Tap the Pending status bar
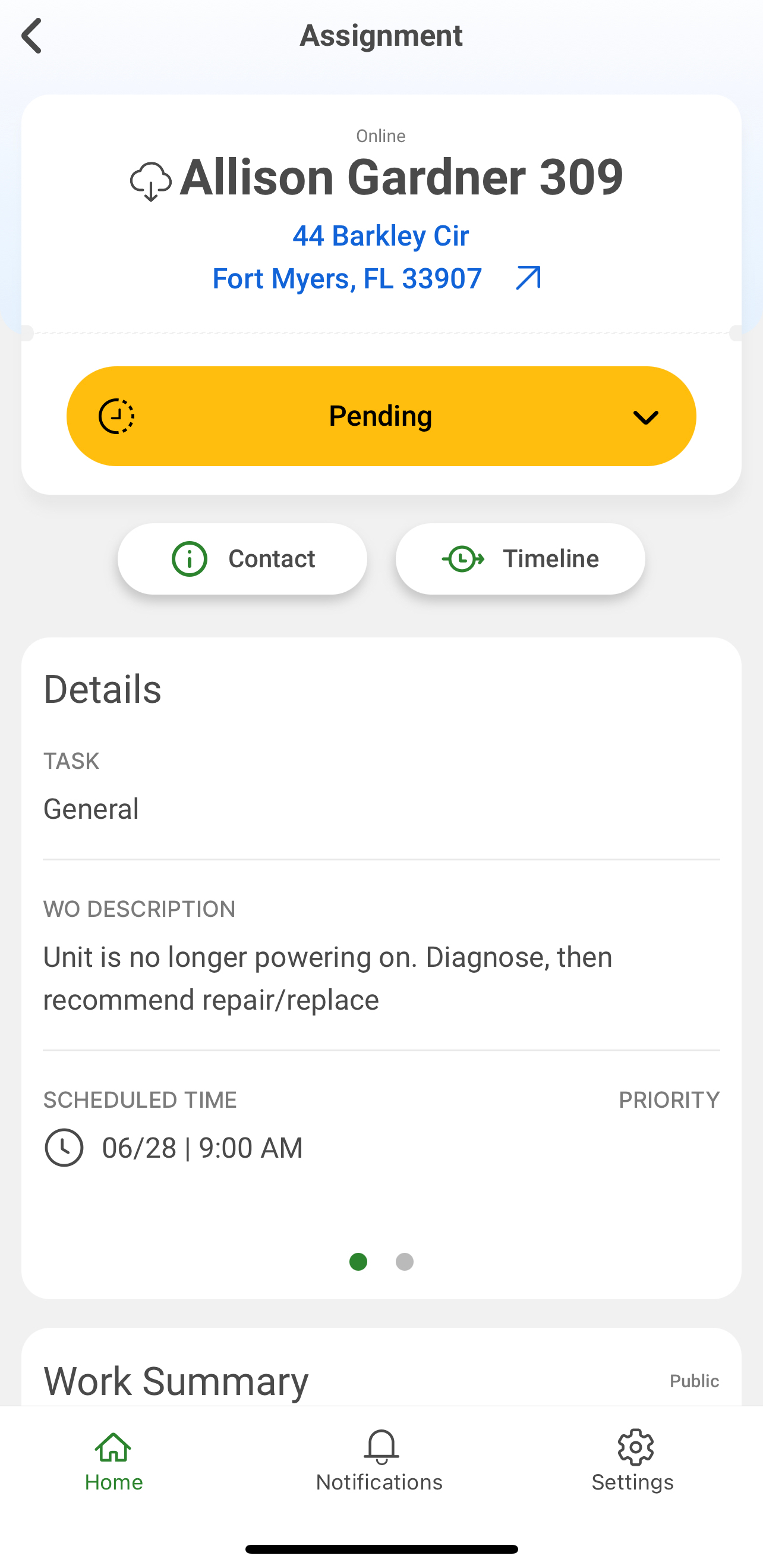763x1568 pixels. click(381, 415)
